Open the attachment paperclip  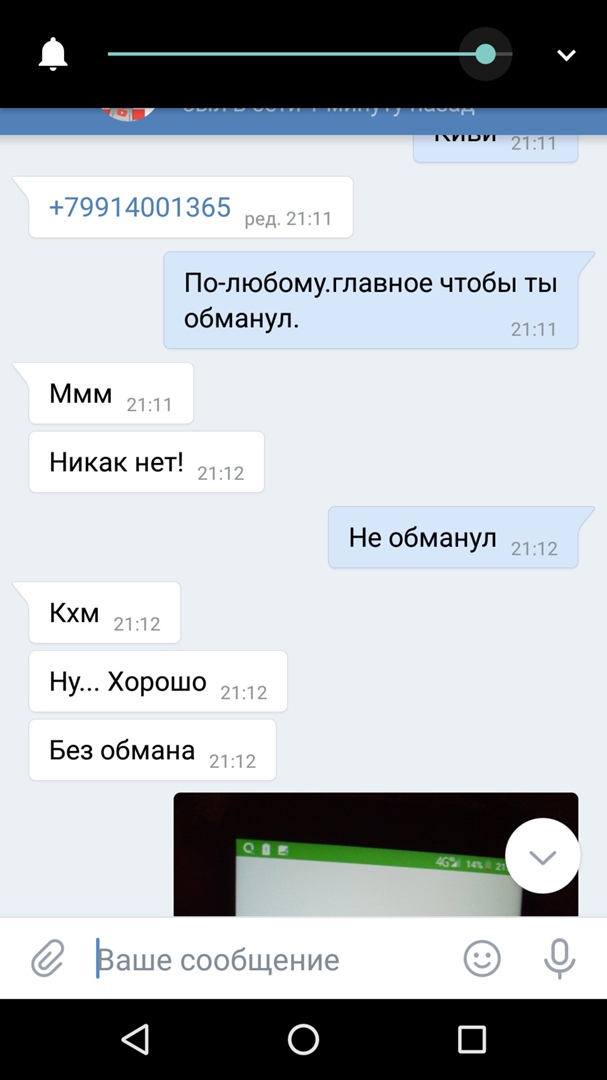click(x=47, y=960)
